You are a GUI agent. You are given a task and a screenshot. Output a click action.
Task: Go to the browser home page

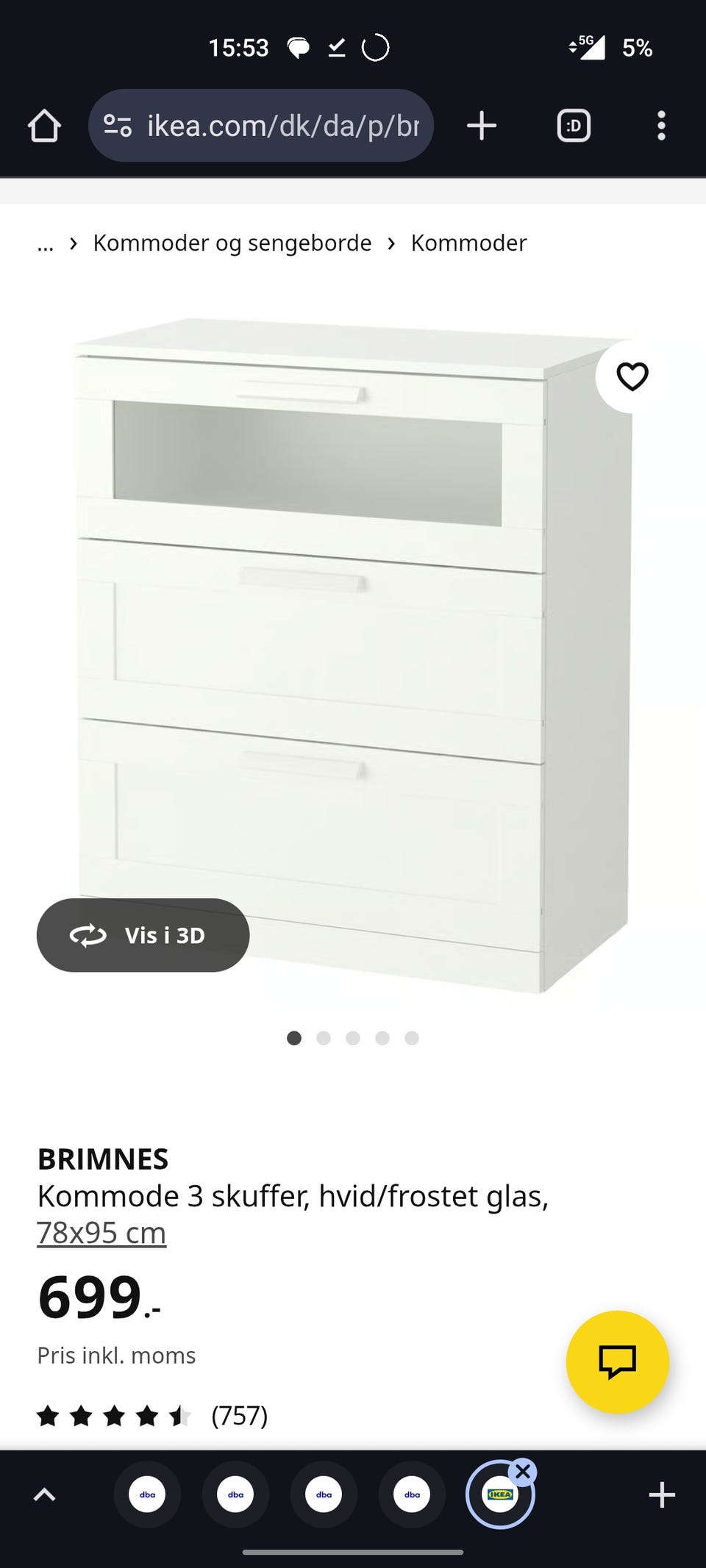pos(44,126)
